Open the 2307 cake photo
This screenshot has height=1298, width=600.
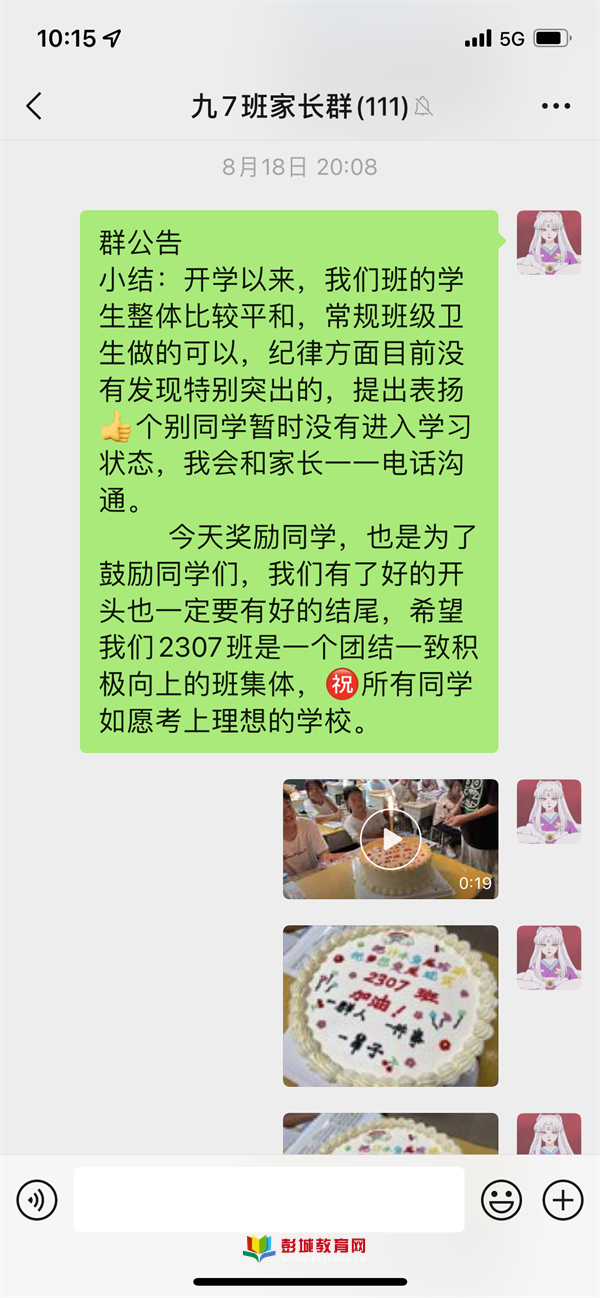tap(390, 1005)
